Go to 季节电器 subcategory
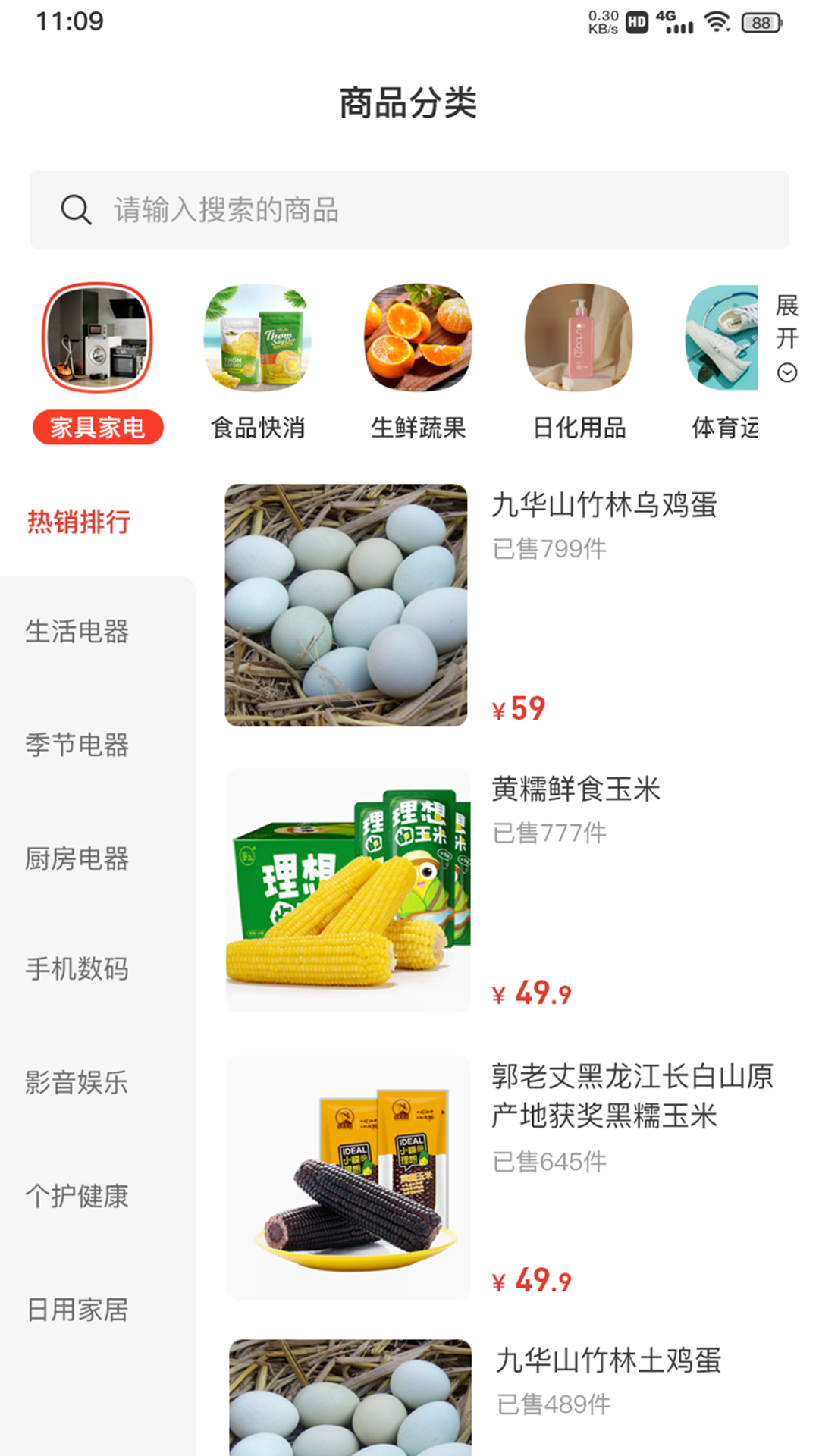The image size is (819, 1456). point(77,745)
